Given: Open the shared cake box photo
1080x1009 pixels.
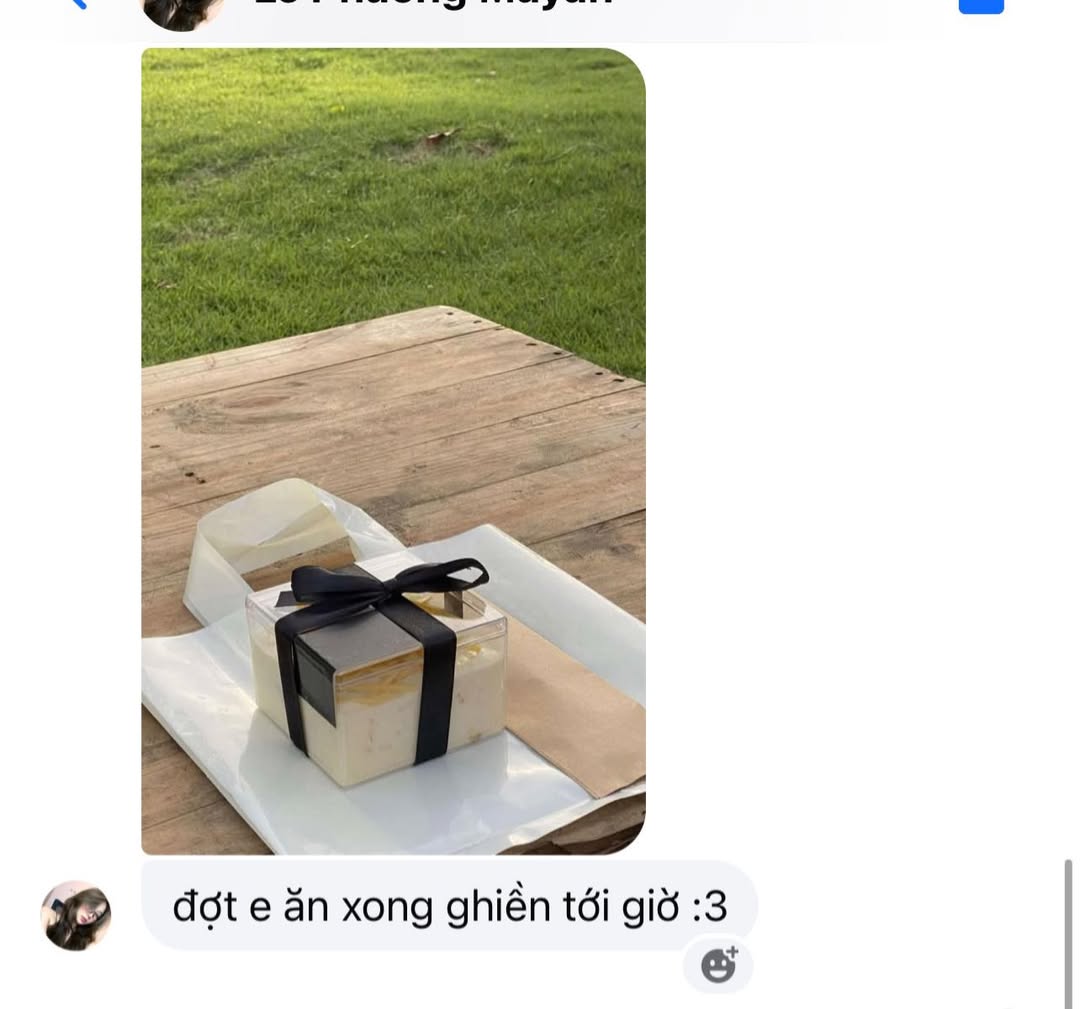Looking at the screenshot, I should tap(393, 450).
